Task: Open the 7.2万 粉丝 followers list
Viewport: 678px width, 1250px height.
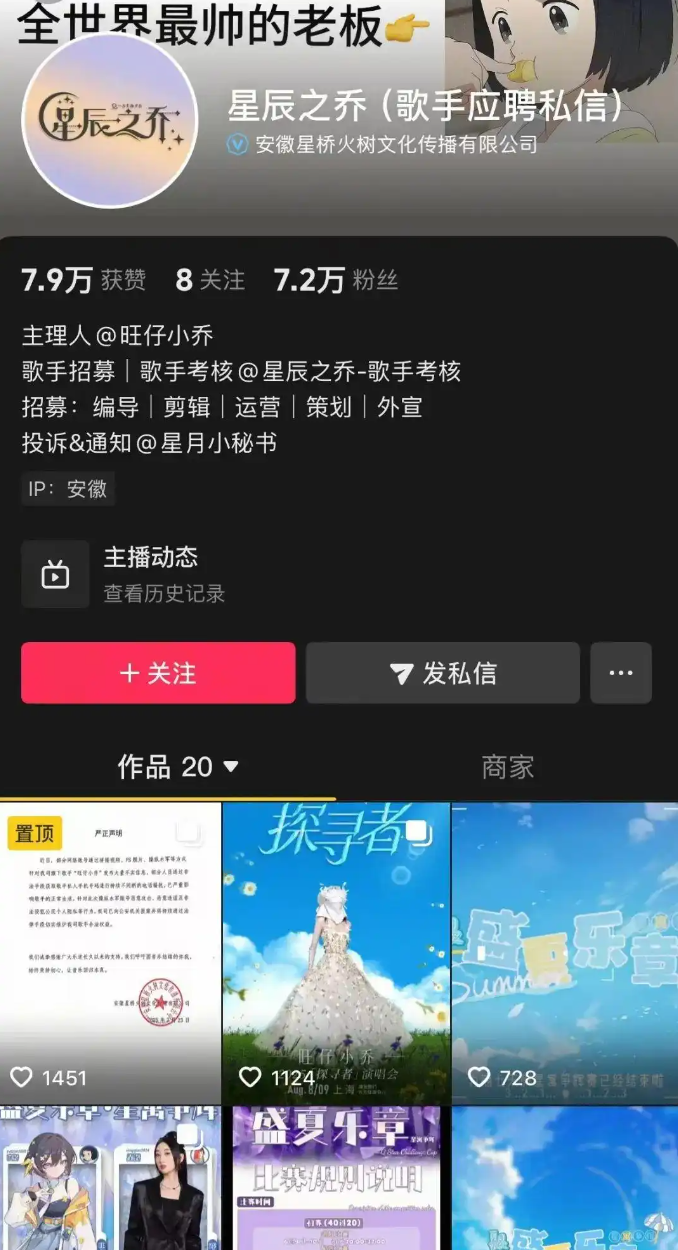Action: click(336, 280)
